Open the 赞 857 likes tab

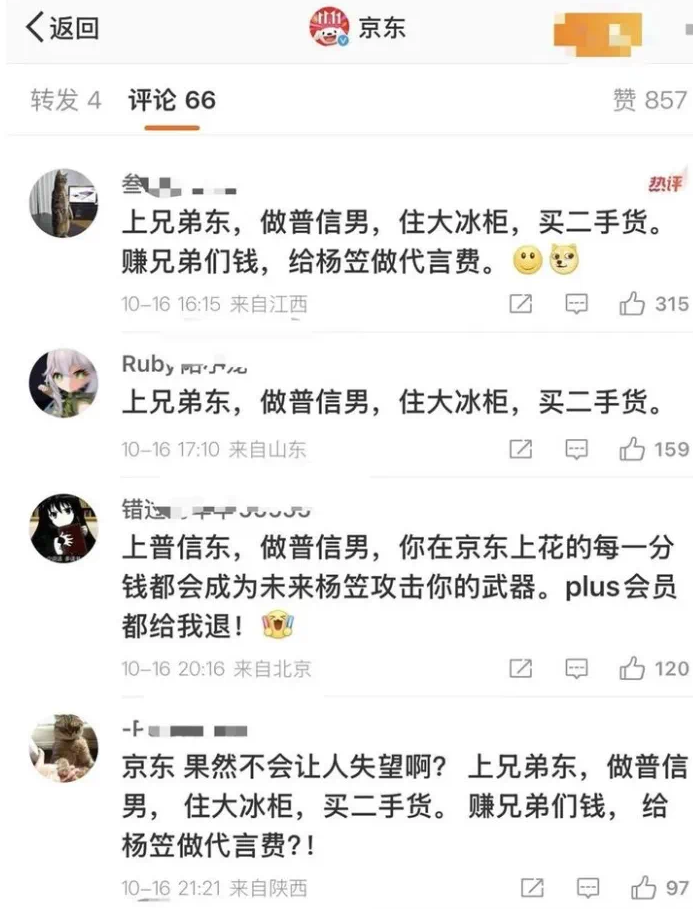coord(649,100)
